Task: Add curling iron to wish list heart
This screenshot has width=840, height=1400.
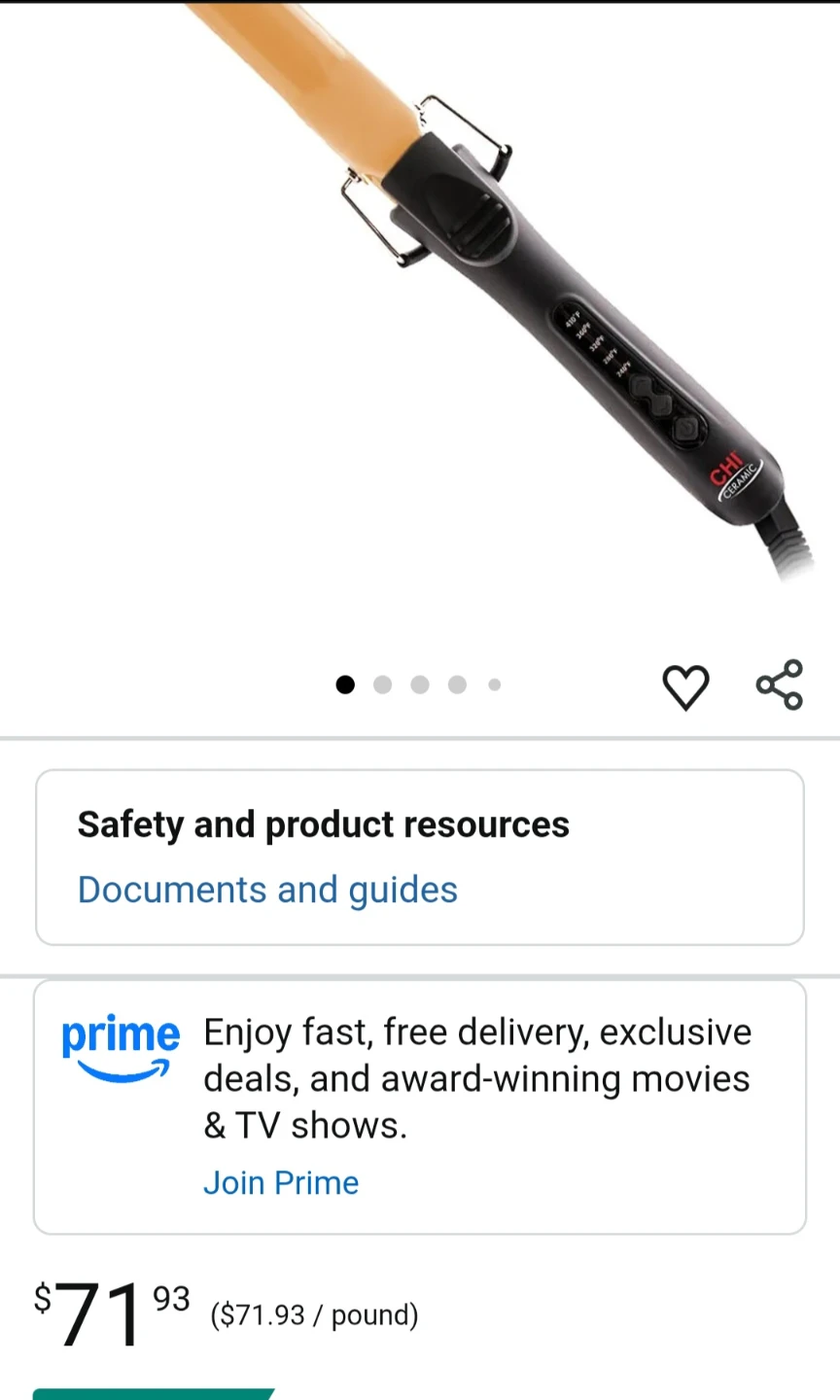Action: coord(685,686)
